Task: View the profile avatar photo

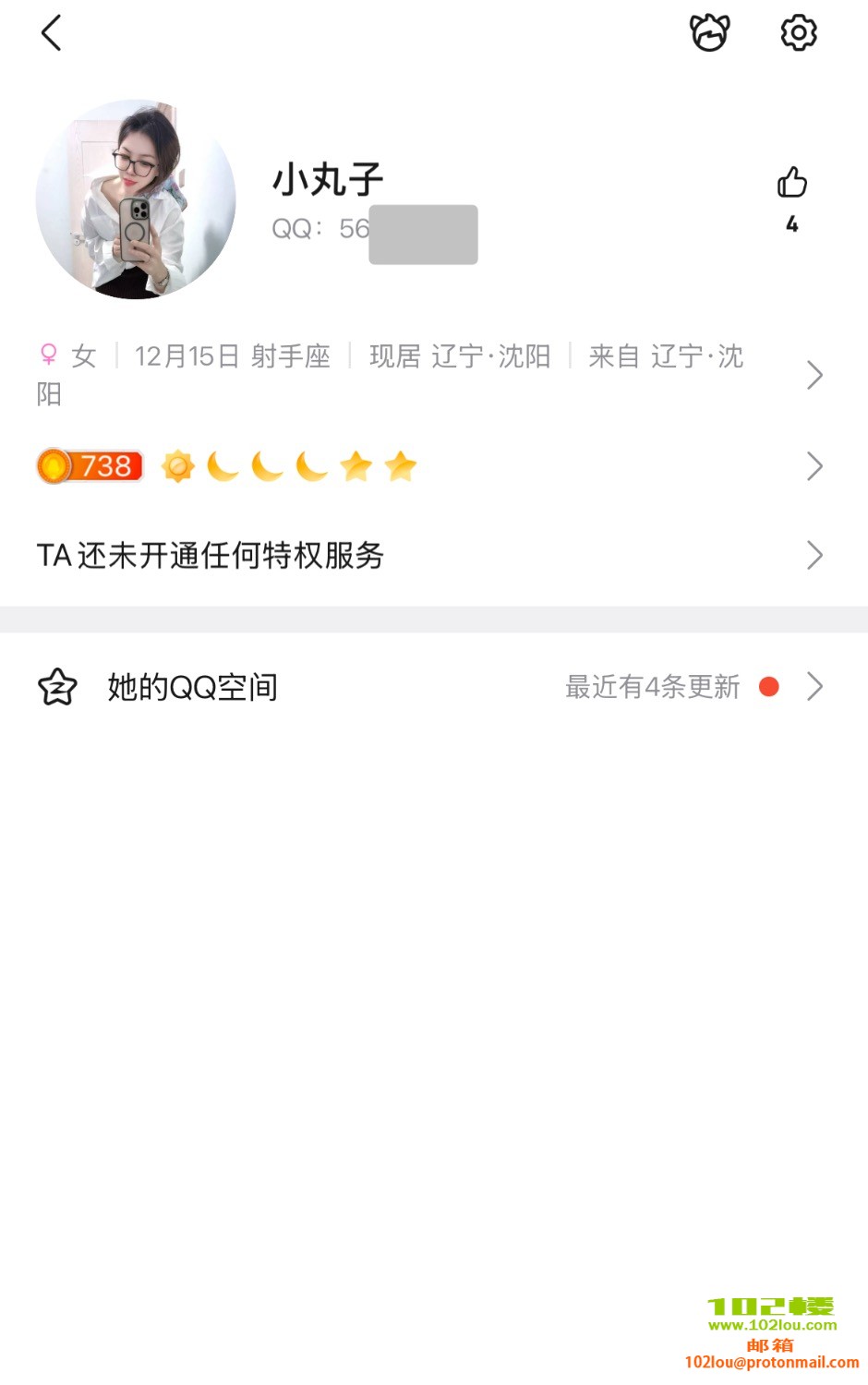Action: coord(136,199)
